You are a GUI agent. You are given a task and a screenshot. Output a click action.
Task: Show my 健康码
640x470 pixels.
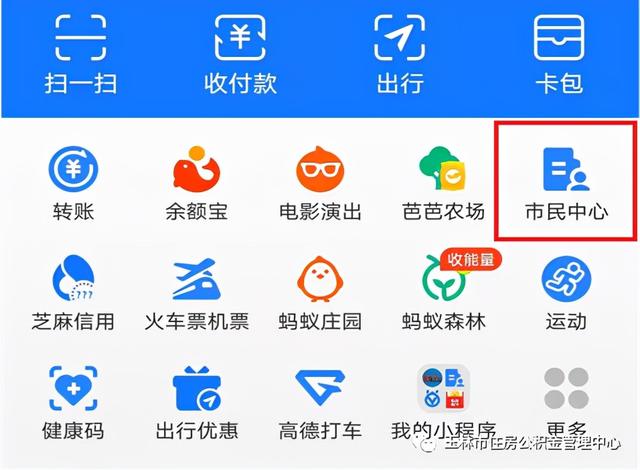pos(73,402)
